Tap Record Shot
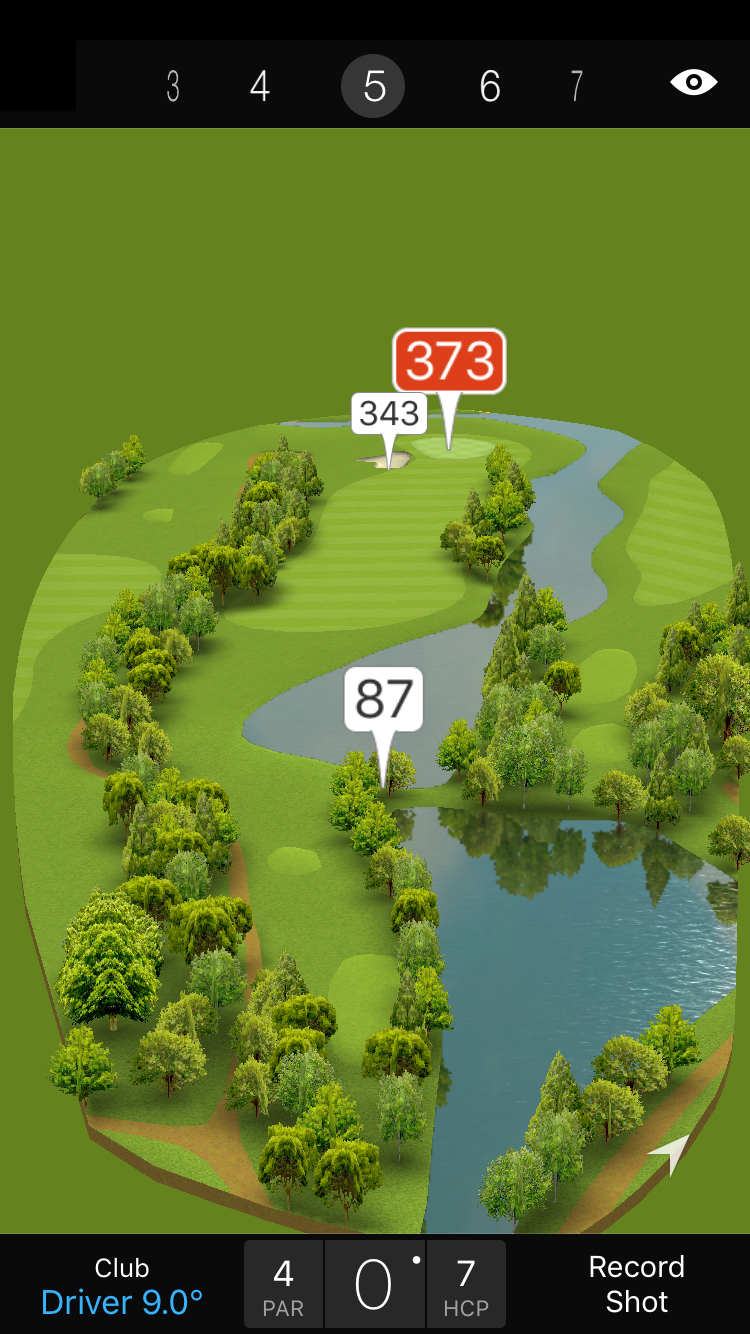Viewport: 750px width, 1334px height. tap(636, 1284)
